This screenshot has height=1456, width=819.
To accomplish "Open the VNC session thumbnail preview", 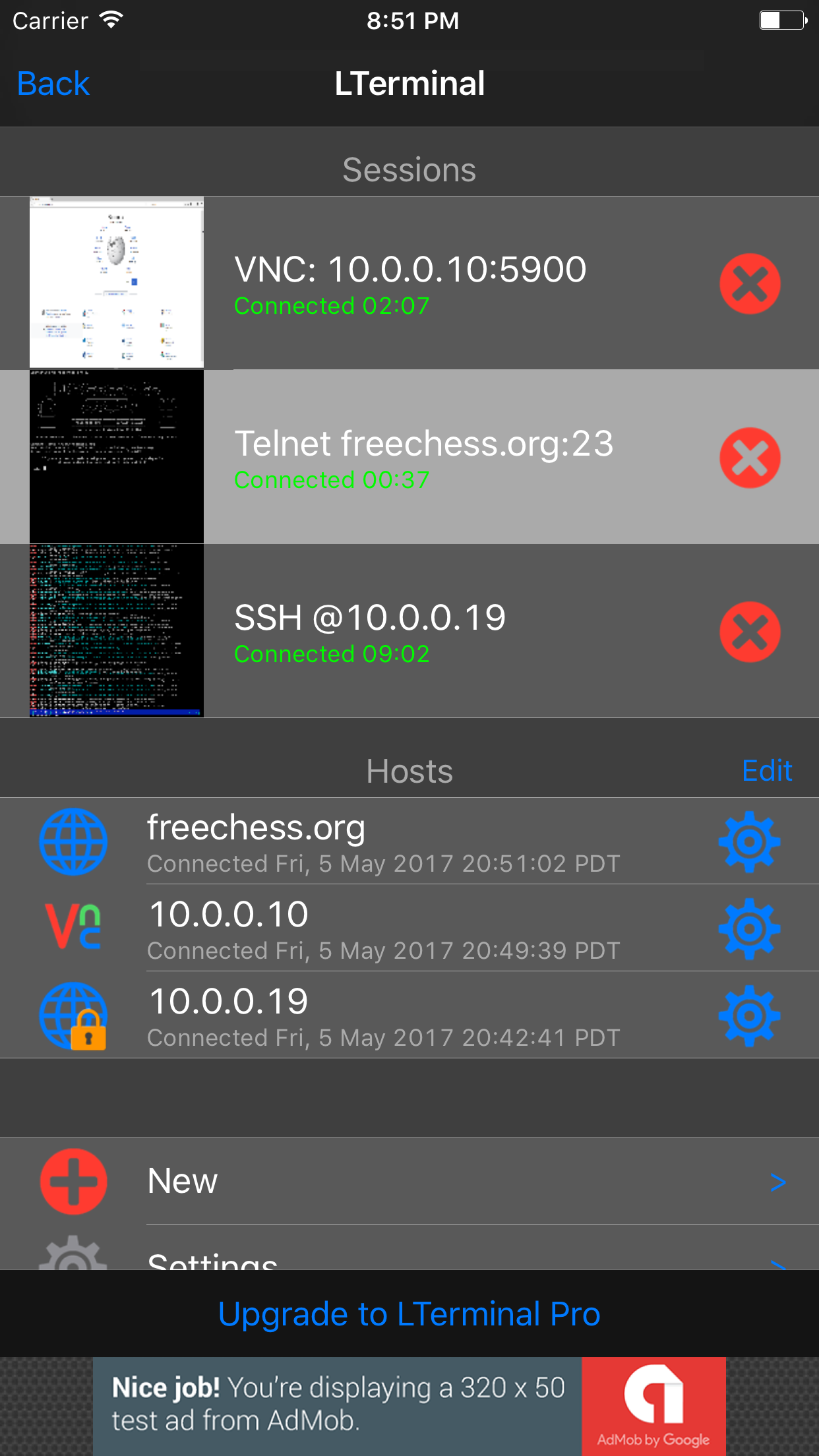I will click(116, 282).
